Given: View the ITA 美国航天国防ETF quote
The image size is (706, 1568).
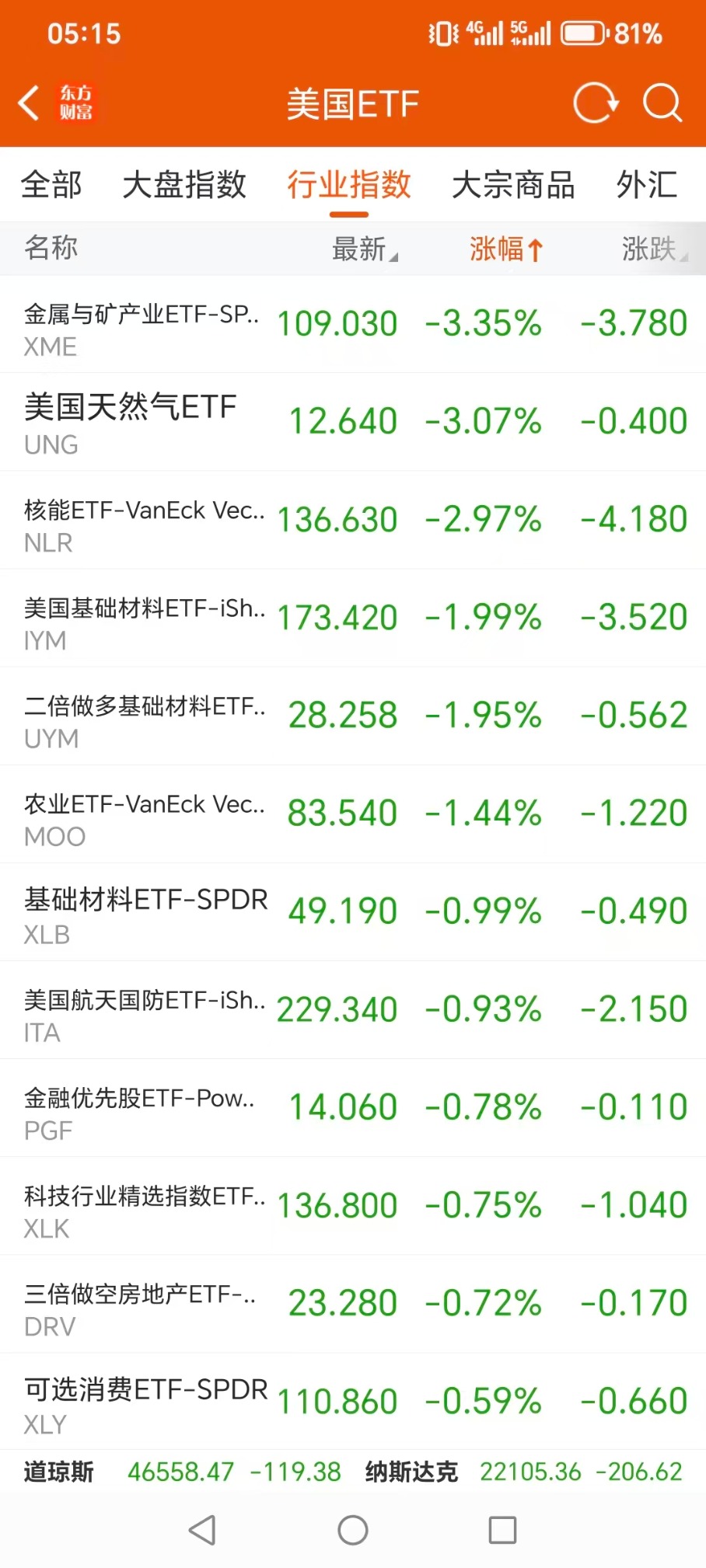Looking at the screenshot, I should coord(353,1010).
